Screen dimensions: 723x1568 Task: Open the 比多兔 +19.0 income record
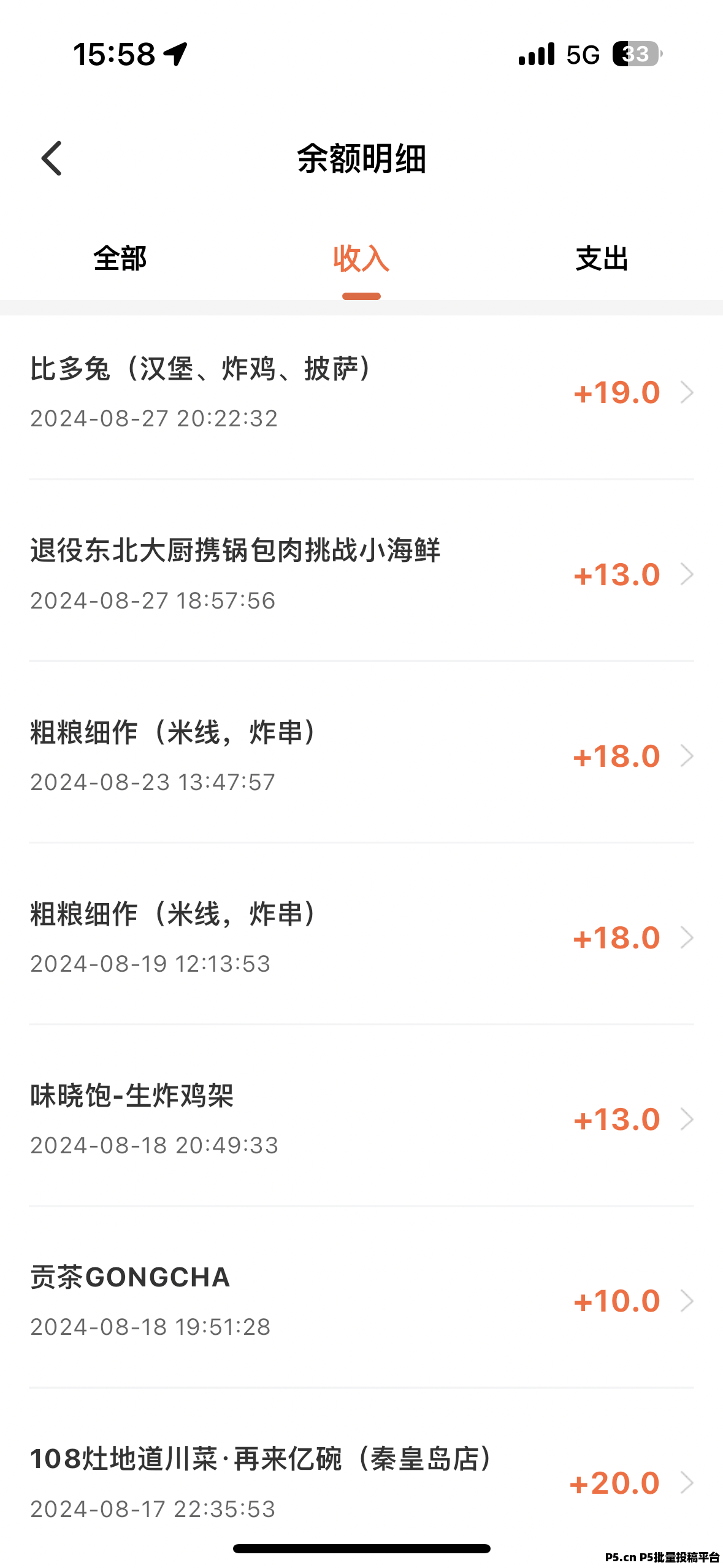click(361, 393)
